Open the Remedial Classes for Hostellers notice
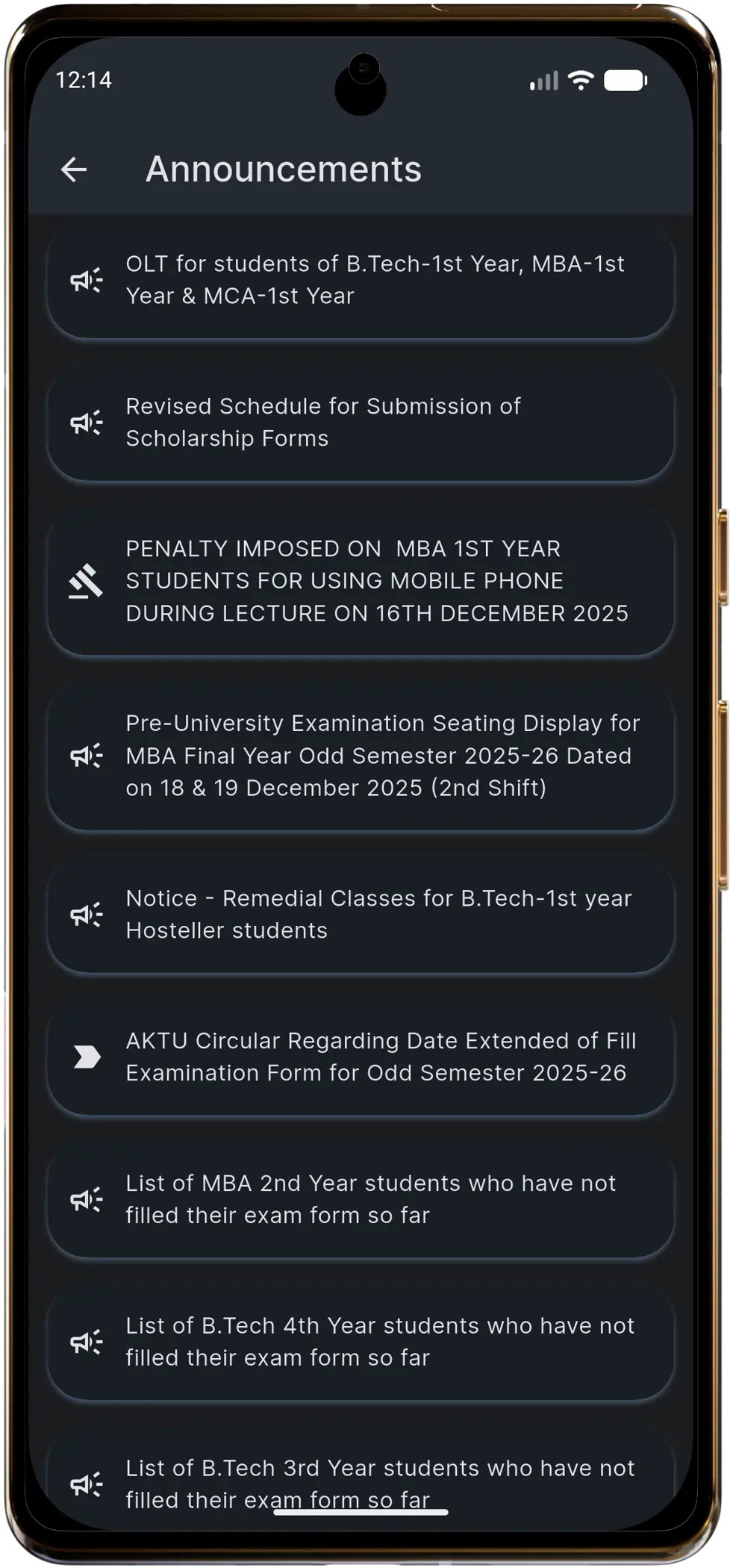Image resolution: width=730 pixels, height=1568 pixels. 361,914
